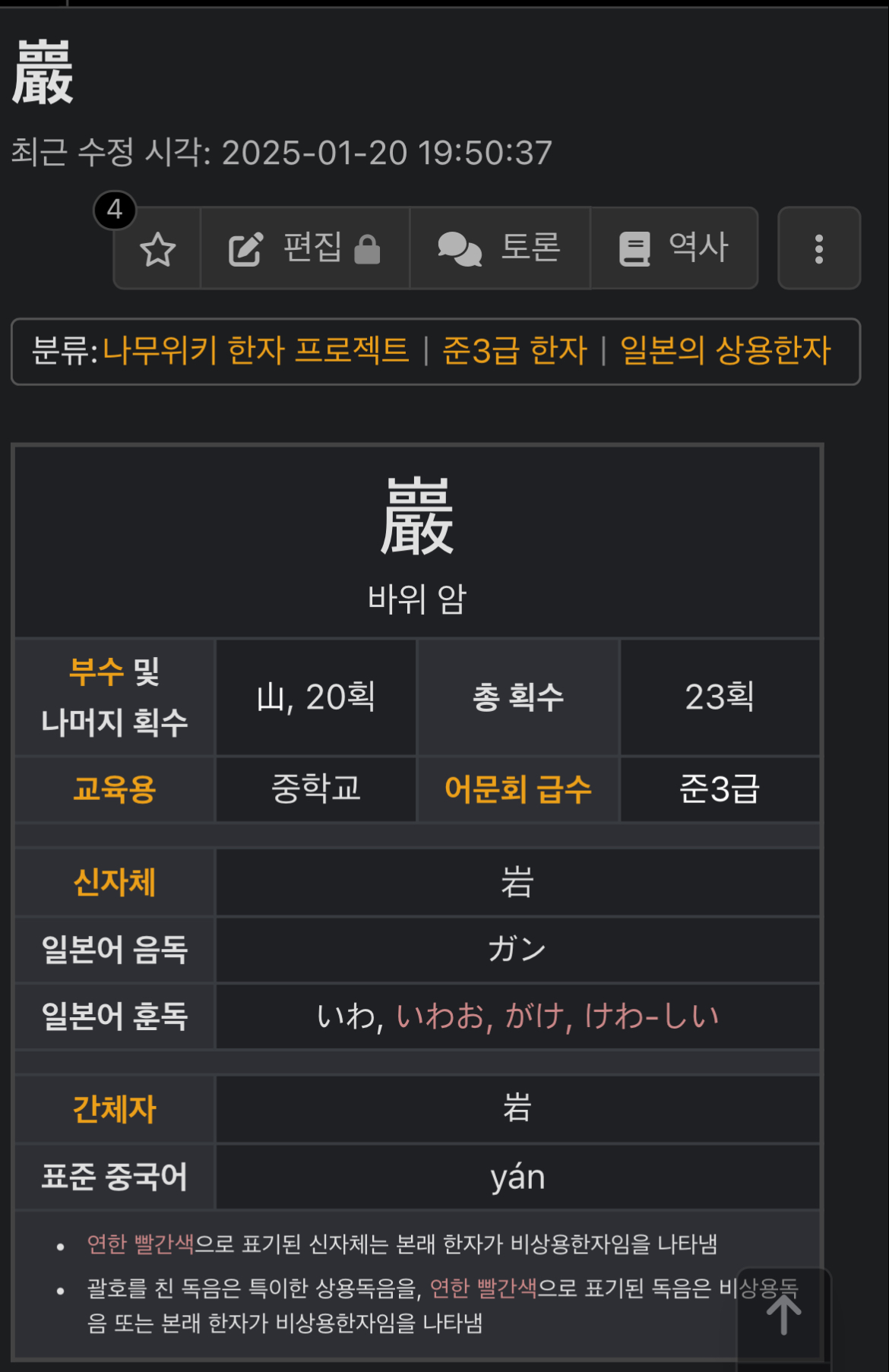Follow the 부수 link in table
The height and width of the screenshot is (1372, 889).
pos(96,672)
